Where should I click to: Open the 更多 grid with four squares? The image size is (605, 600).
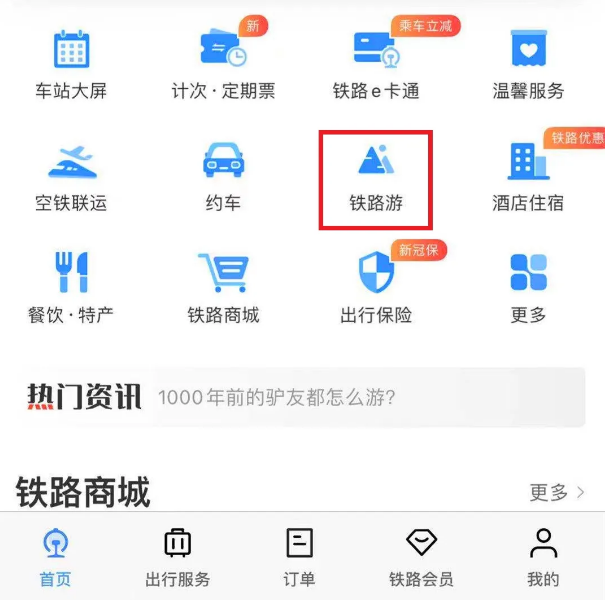coord(528,288)
